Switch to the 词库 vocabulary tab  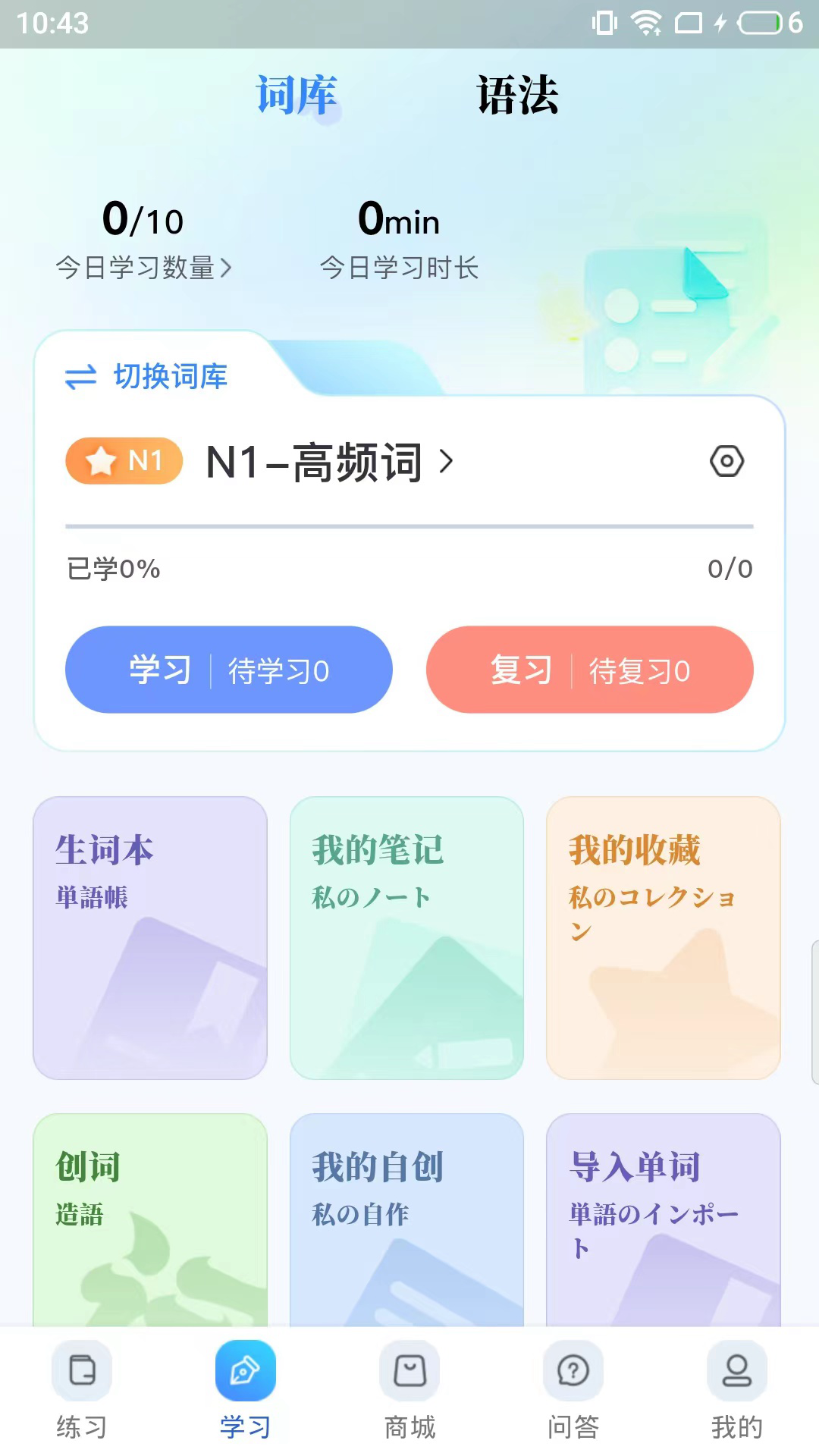click(296, 94)
